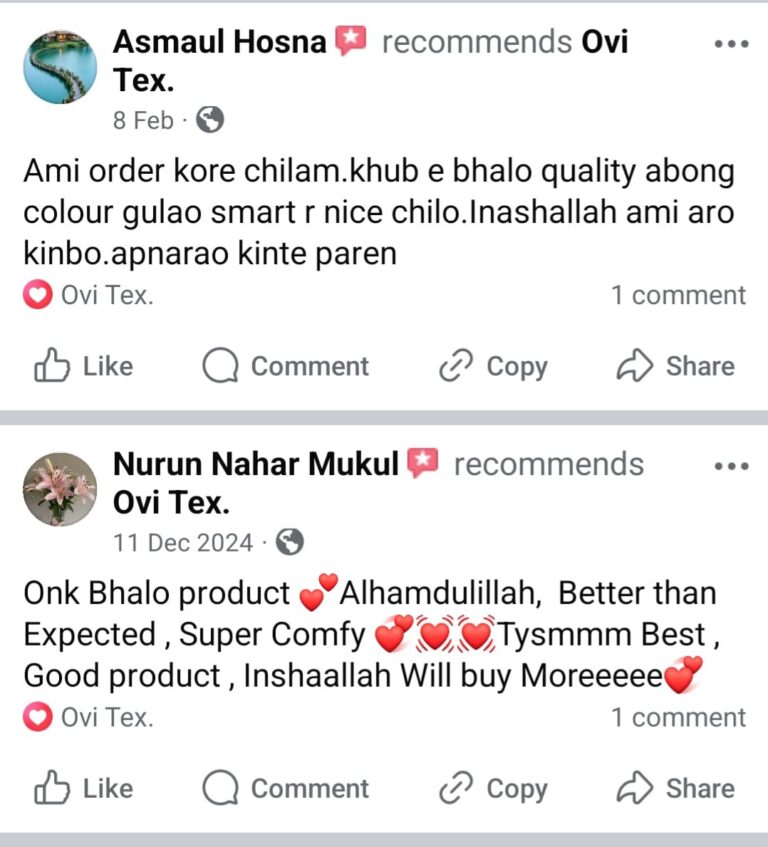
Task: Share Nurun Nahar Mukul's recommendation
Action: [675, 789]
